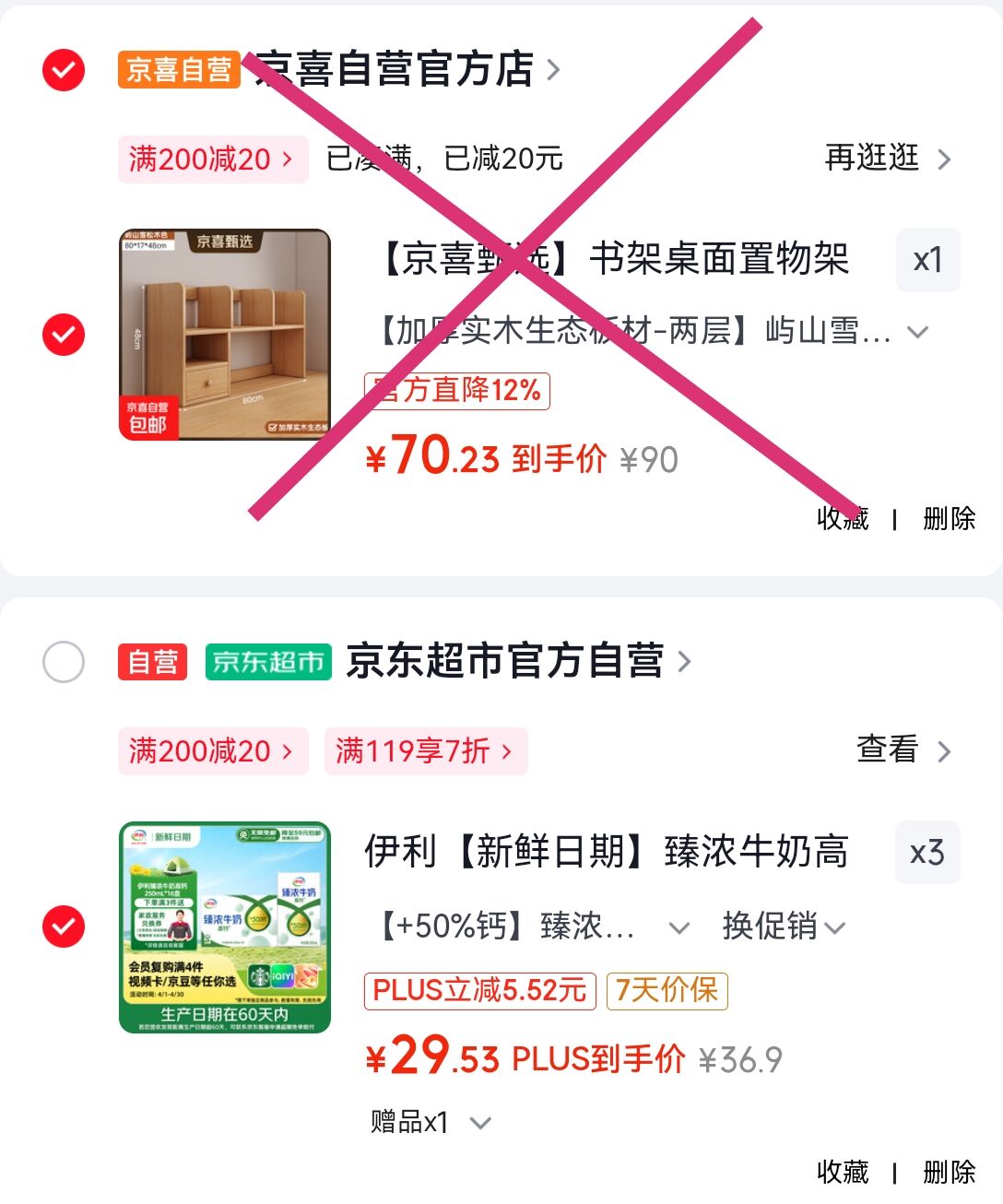Tap 再逛逛 to browse more
The height and width of the screenshot is (1204, 1003).
pos(887,159)
